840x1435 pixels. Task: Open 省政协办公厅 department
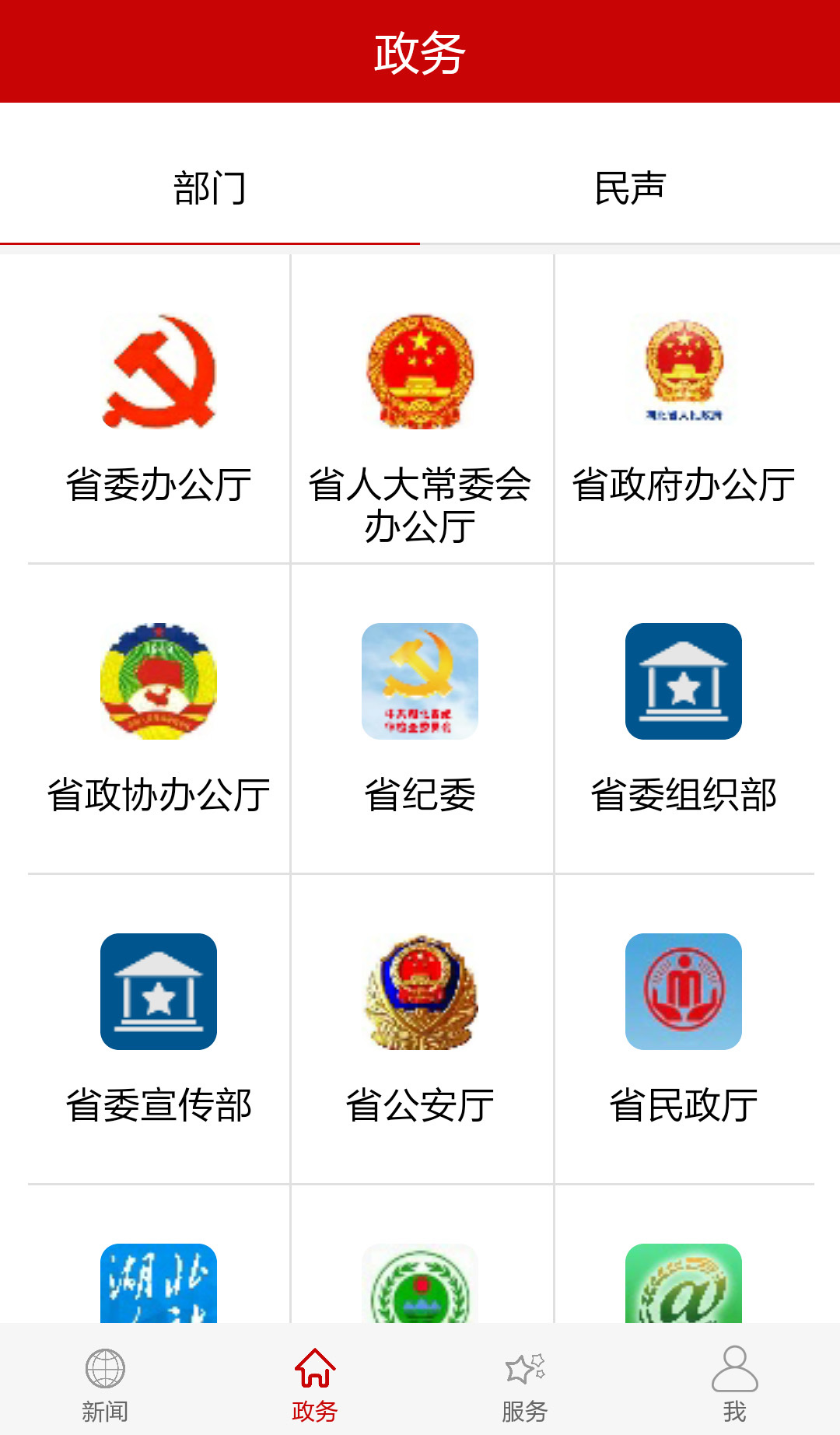tap(159, 719)
